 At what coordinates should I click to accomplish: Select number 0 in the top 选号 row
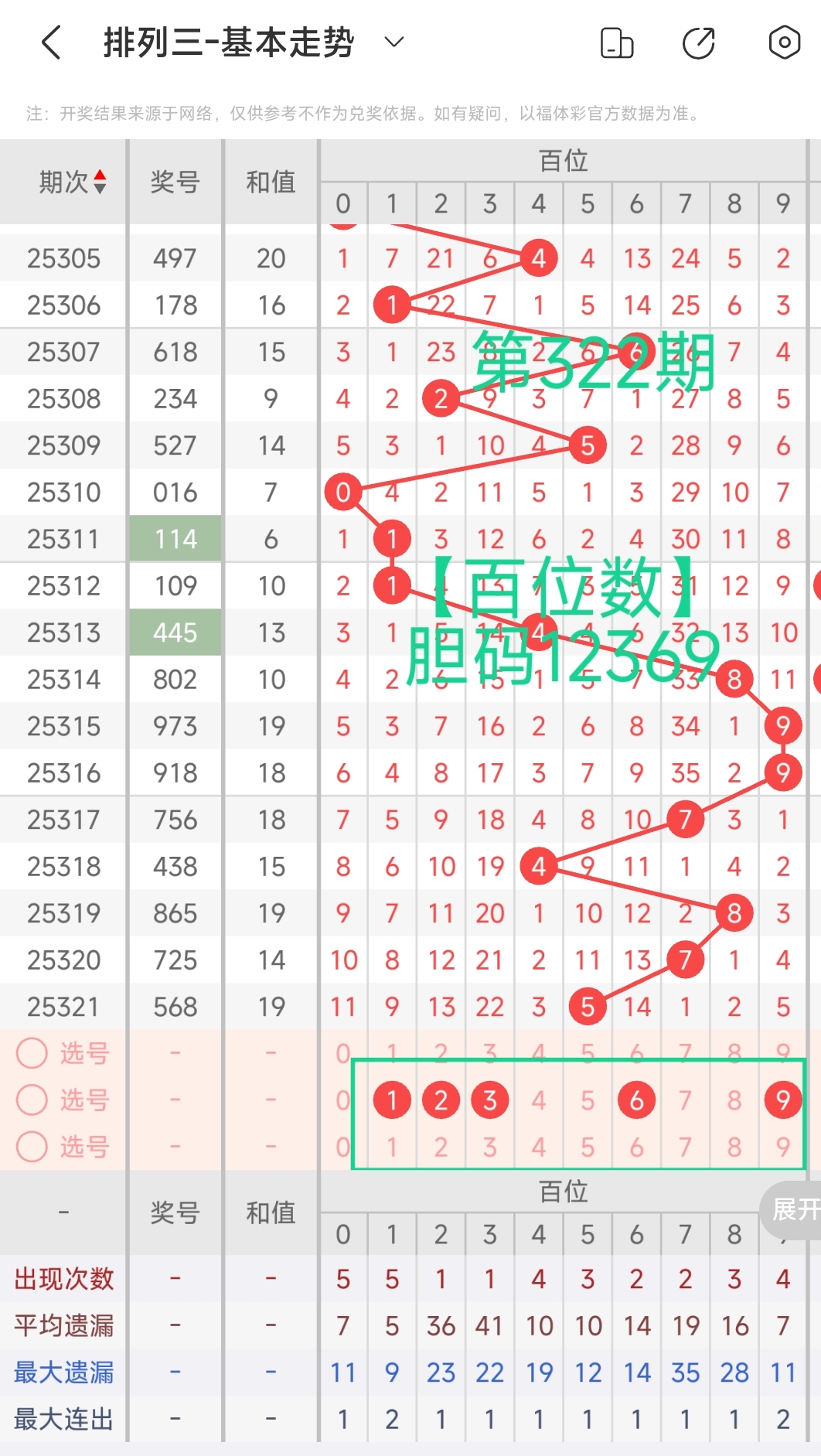(343, 1053)
